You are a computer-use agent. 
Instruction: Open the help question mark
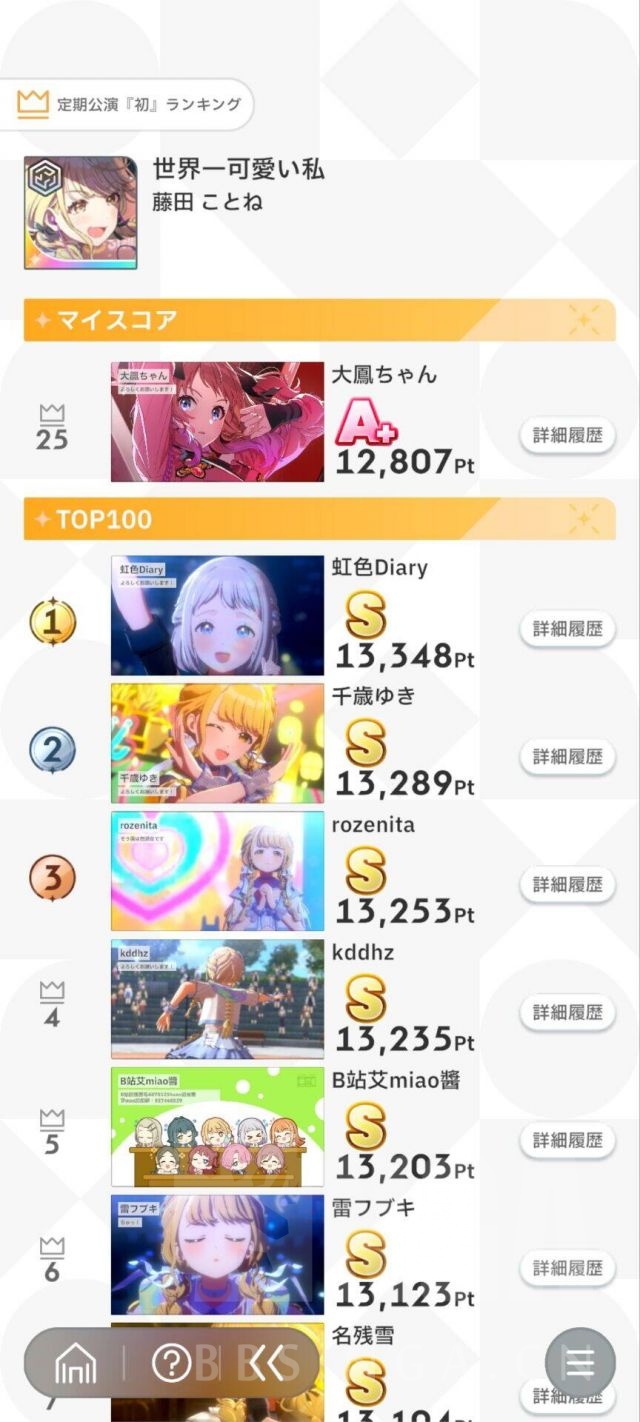tap(171, 1363)
